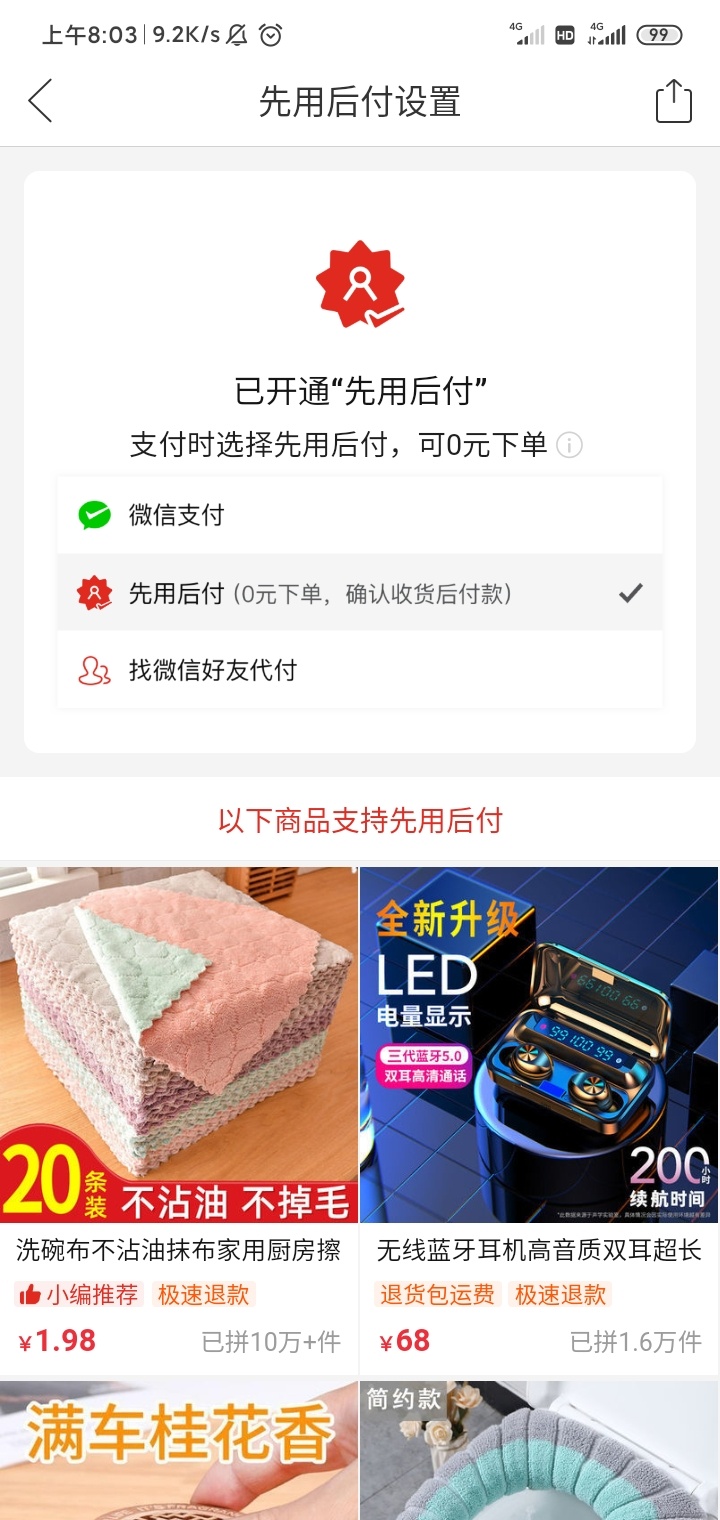Go back from 先用后付设置
Viewport: 720px width, 1520px height.
(x=40, y=102)
